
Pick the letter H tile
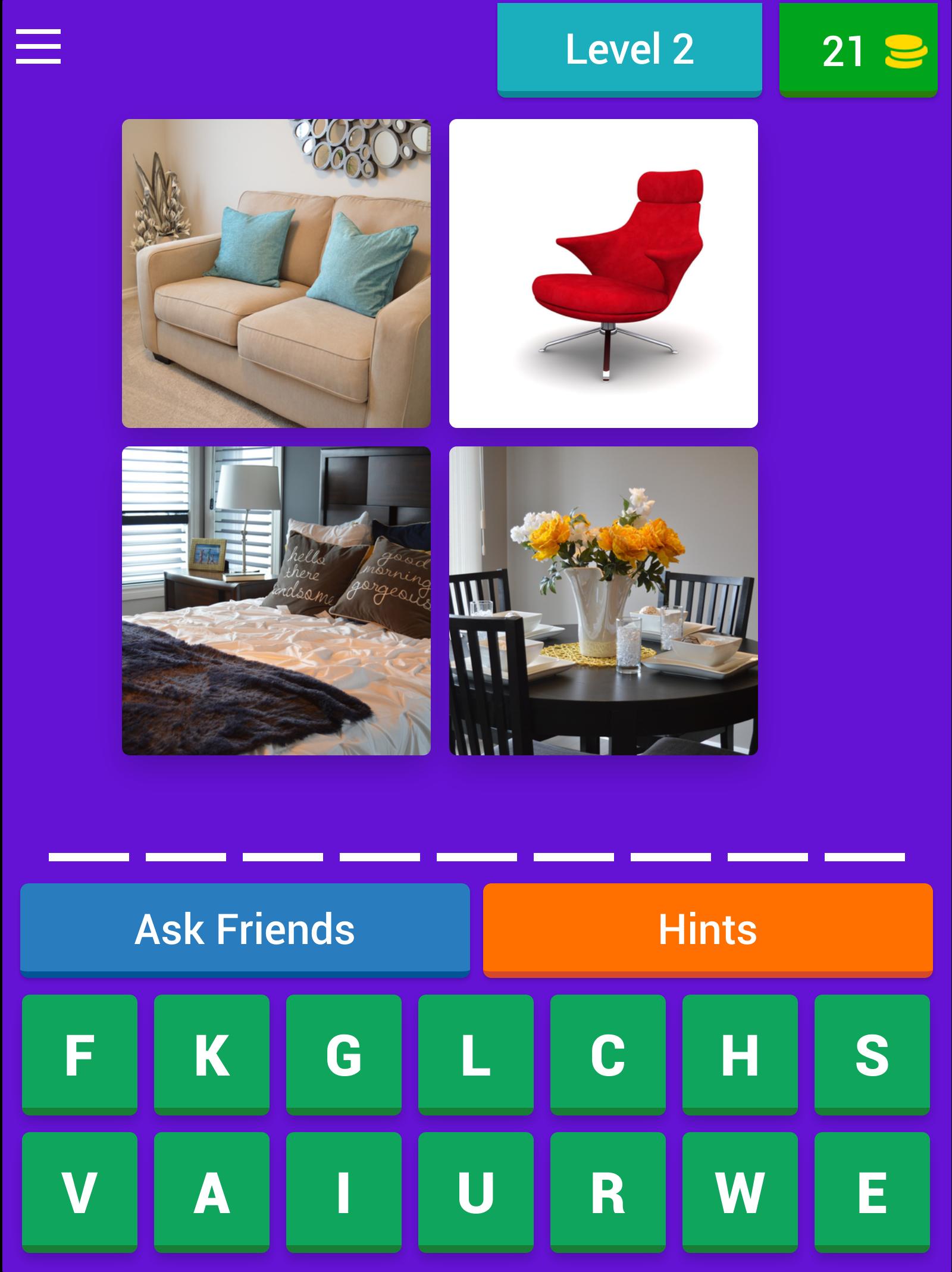pos(740,1055)
